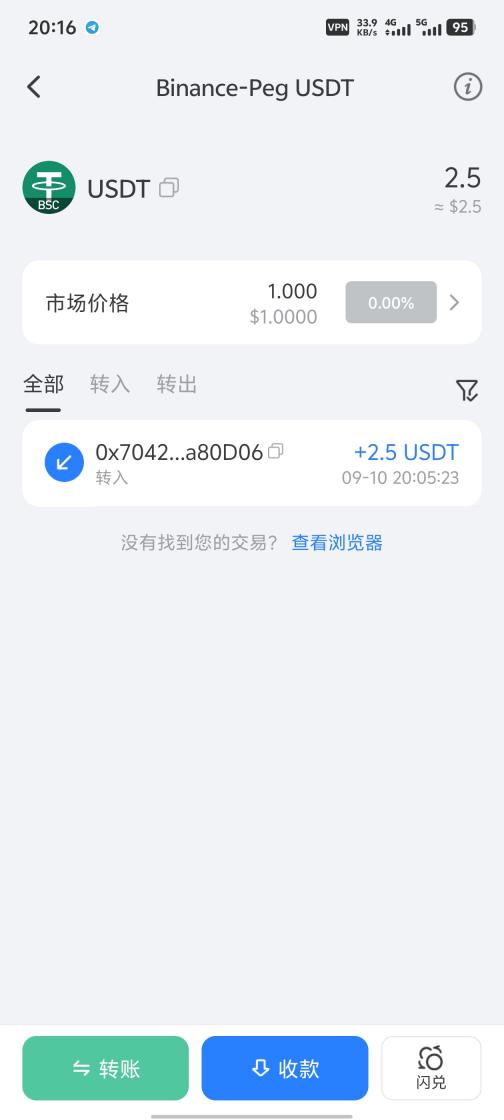Tap the 收款 receive button
The height and width of the screenshot is (1120, 504).
click(285, 1068)
